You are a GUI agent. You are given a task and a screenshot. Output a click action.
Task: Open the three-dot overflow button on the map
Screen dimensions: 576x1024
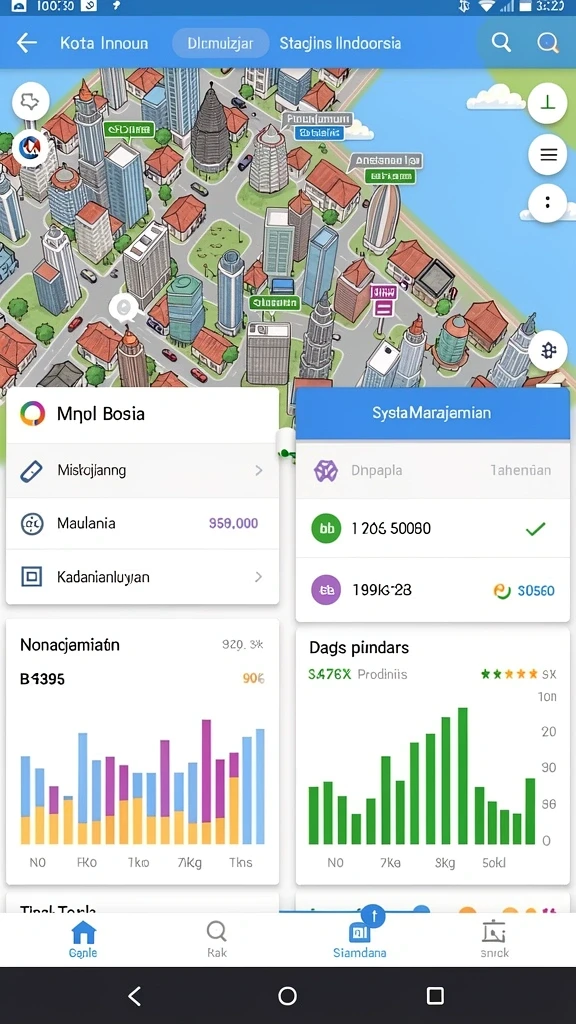[x=547, y=204]
